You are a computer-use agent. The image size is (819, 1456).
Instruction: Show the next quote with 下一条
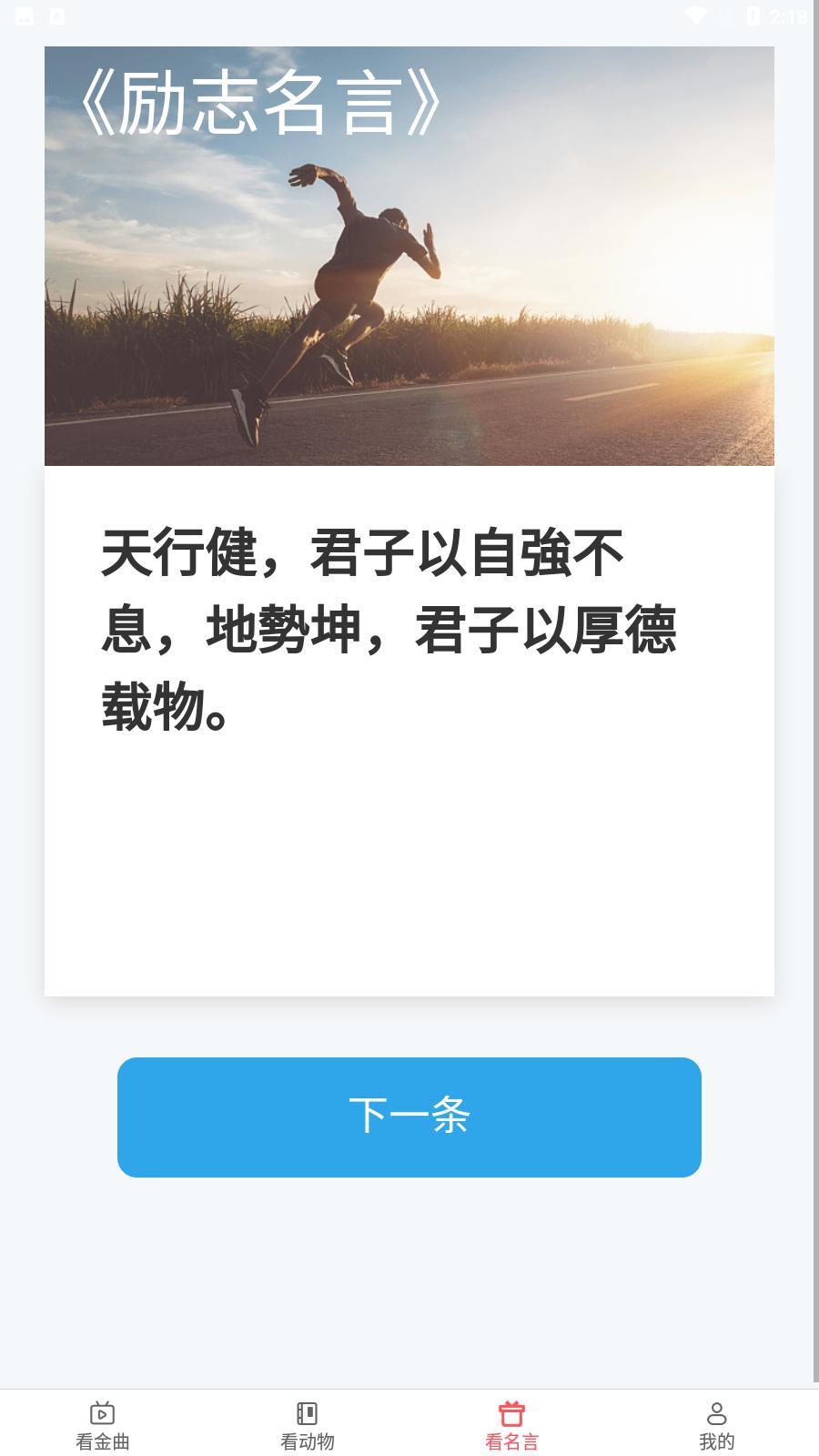pyautogui.click(x=409, y=1117)
